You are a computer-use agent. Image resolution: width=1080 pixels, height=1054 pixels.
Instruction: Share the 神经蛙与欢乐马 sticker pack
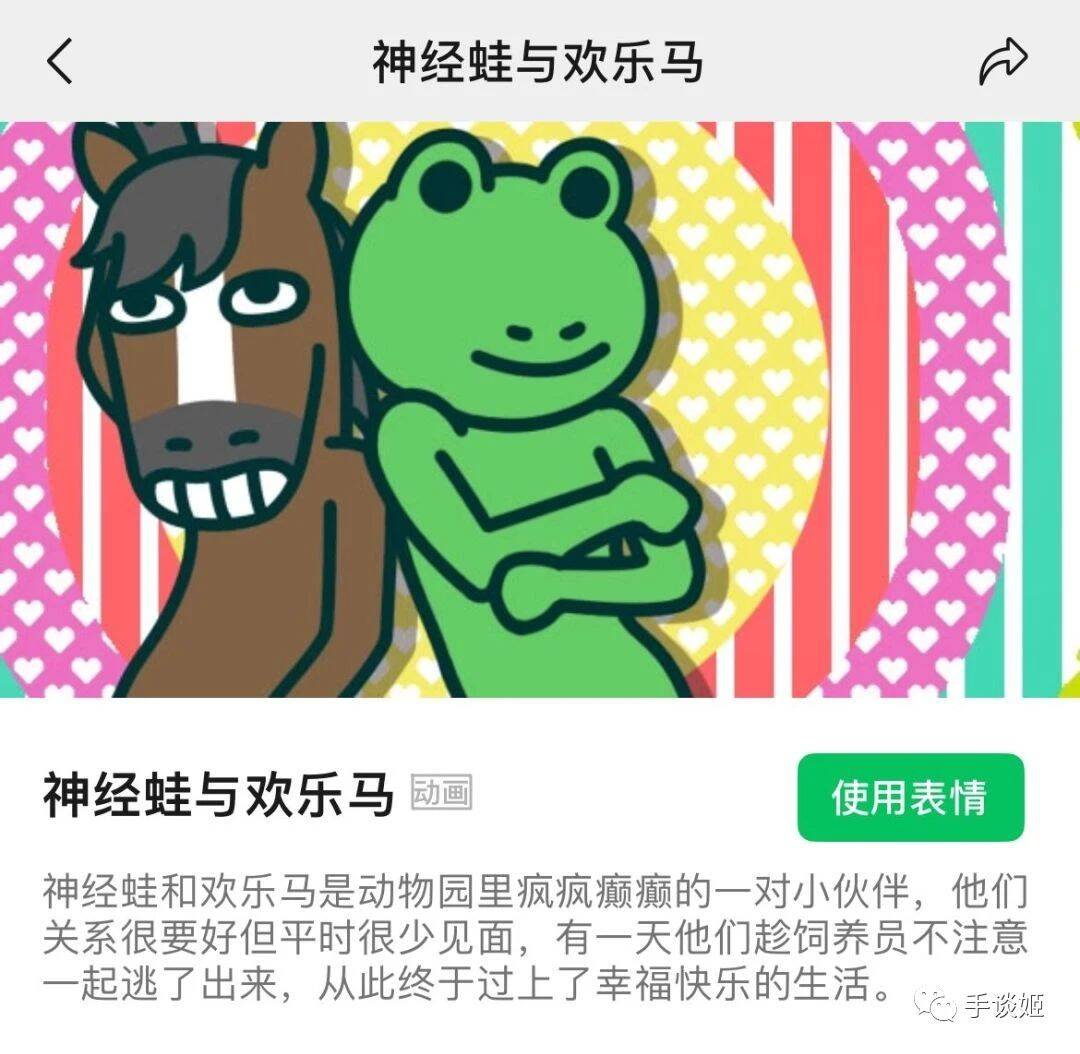1002,62
